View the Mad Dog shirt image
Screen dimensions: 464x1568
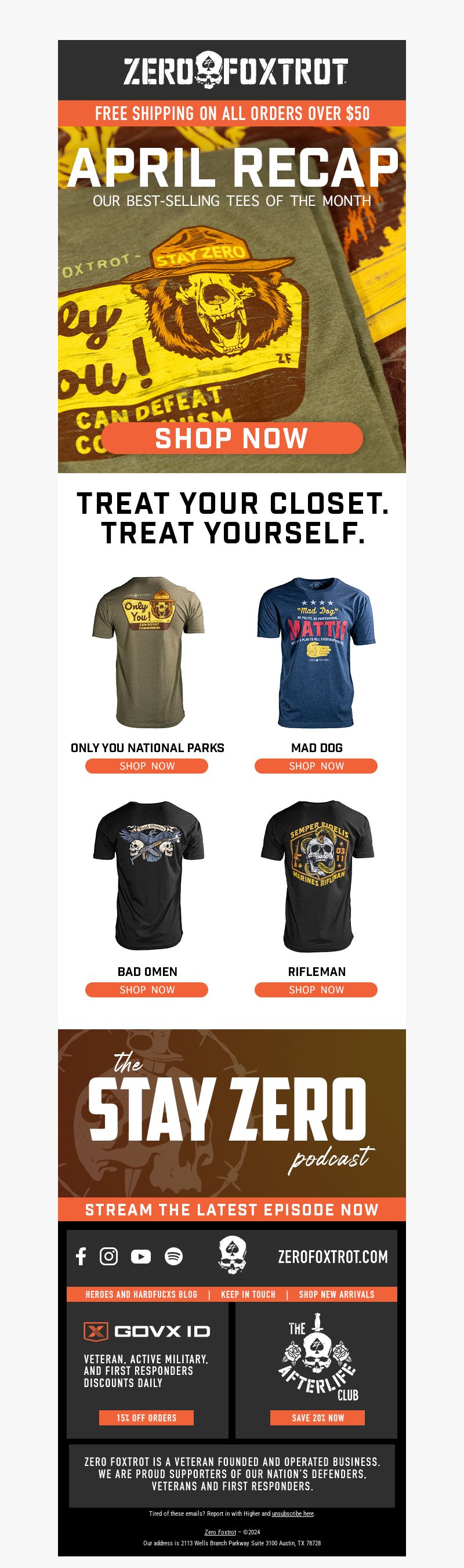(316, 651)
